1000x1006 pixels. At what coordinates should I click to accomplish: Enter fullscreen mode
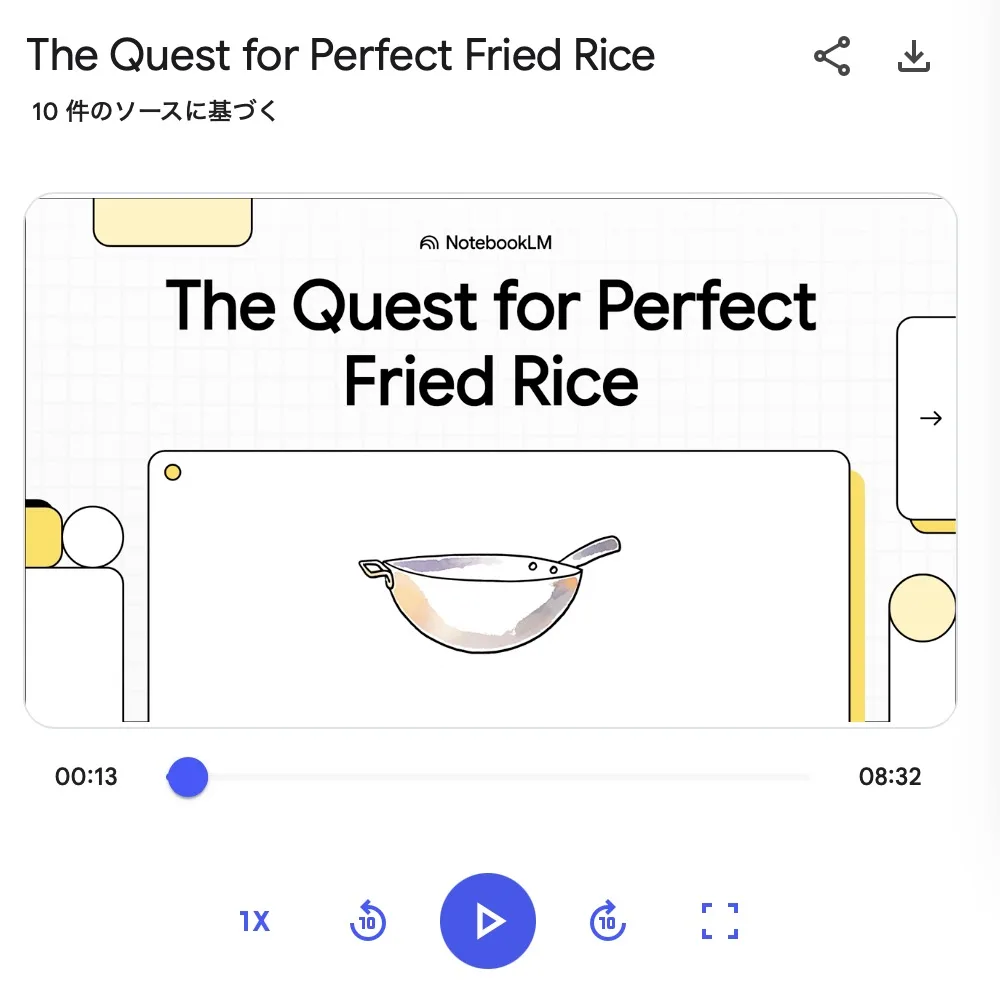[720, 921]
